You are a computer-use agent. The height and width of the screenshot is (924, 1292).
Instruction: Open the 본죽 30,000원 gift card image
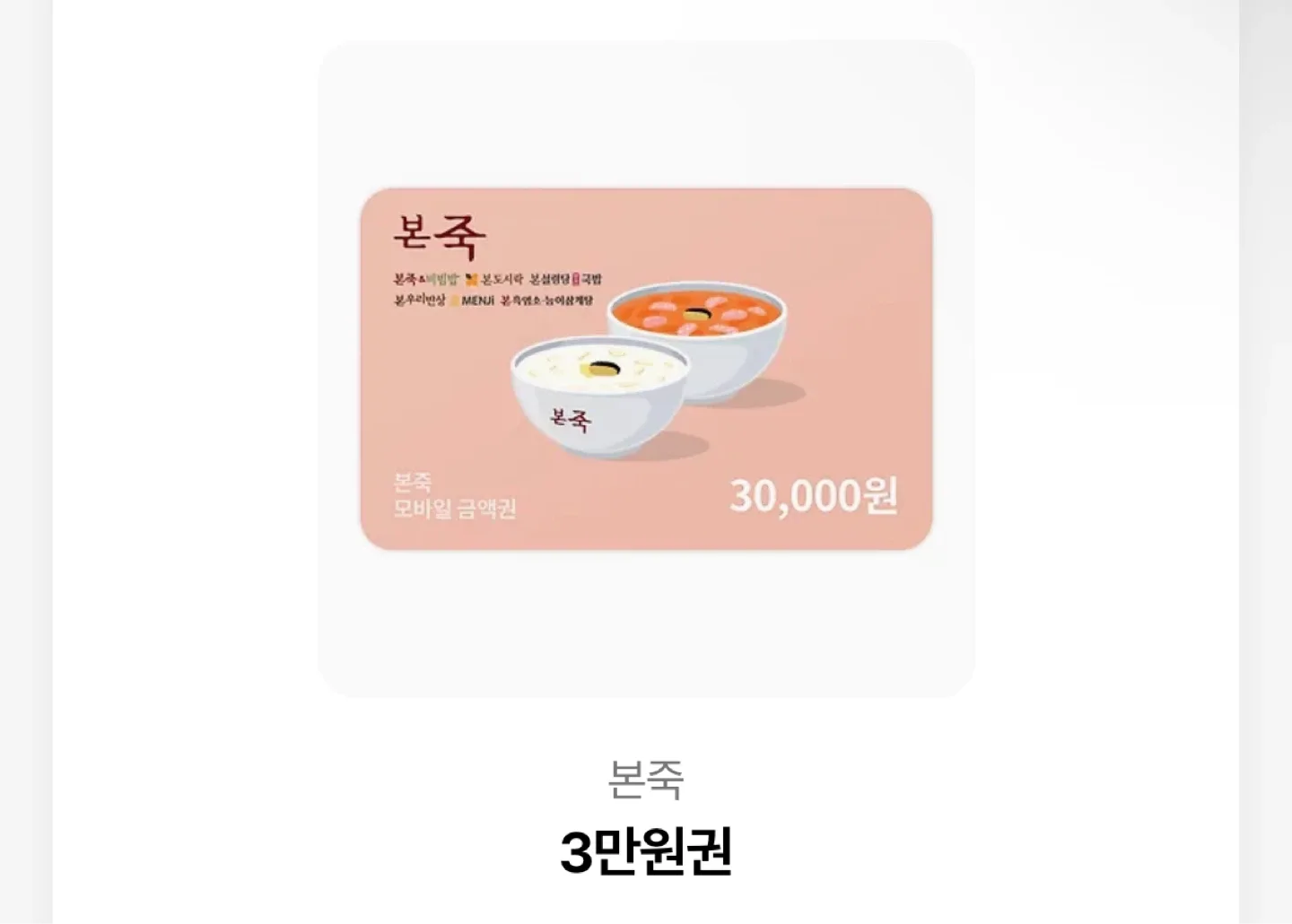click(x=646, y=369)
